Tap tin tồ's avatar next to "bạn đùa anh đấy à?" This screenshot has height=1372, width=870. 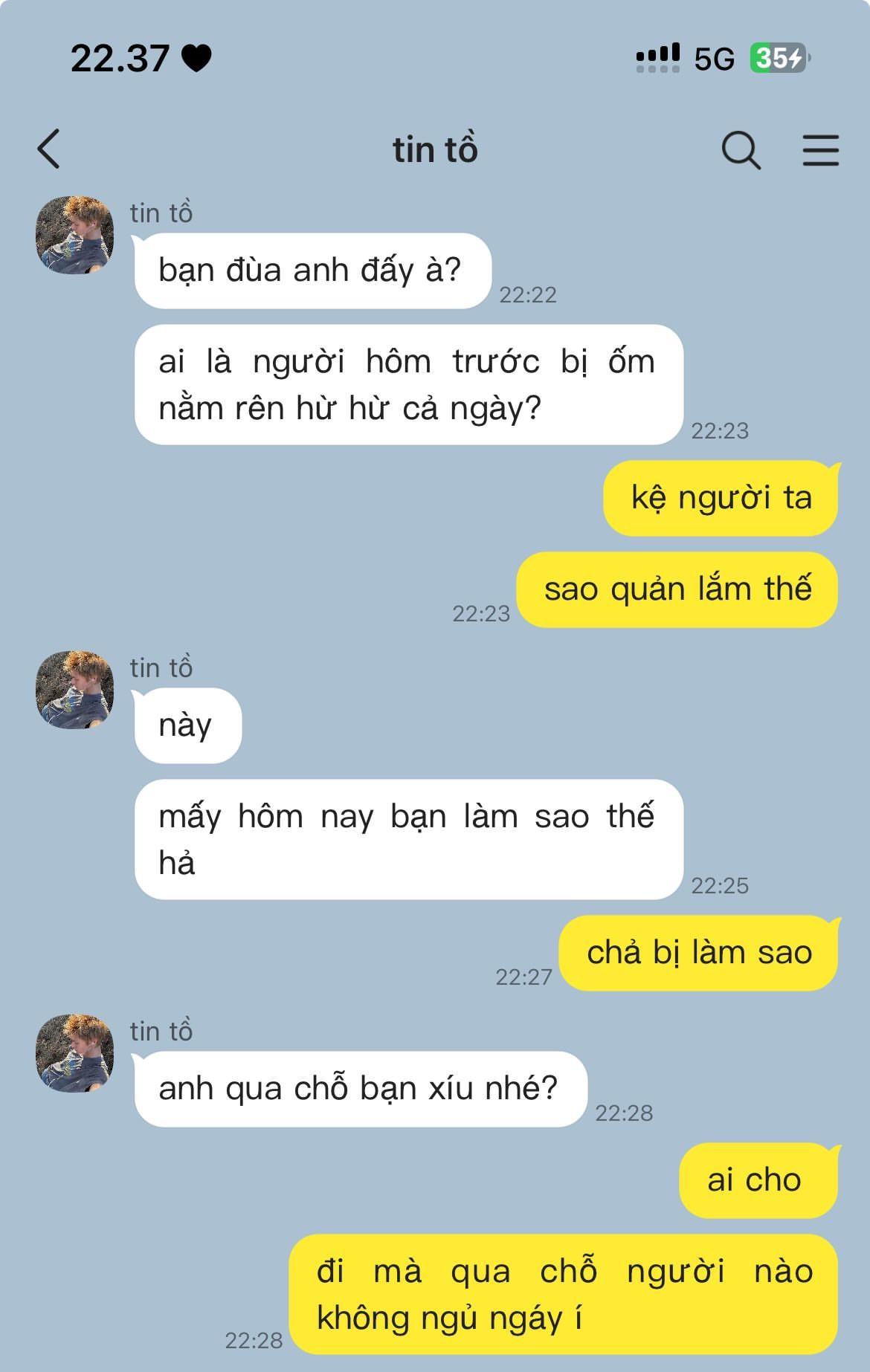pyautogui.click(x=74, y=235)
